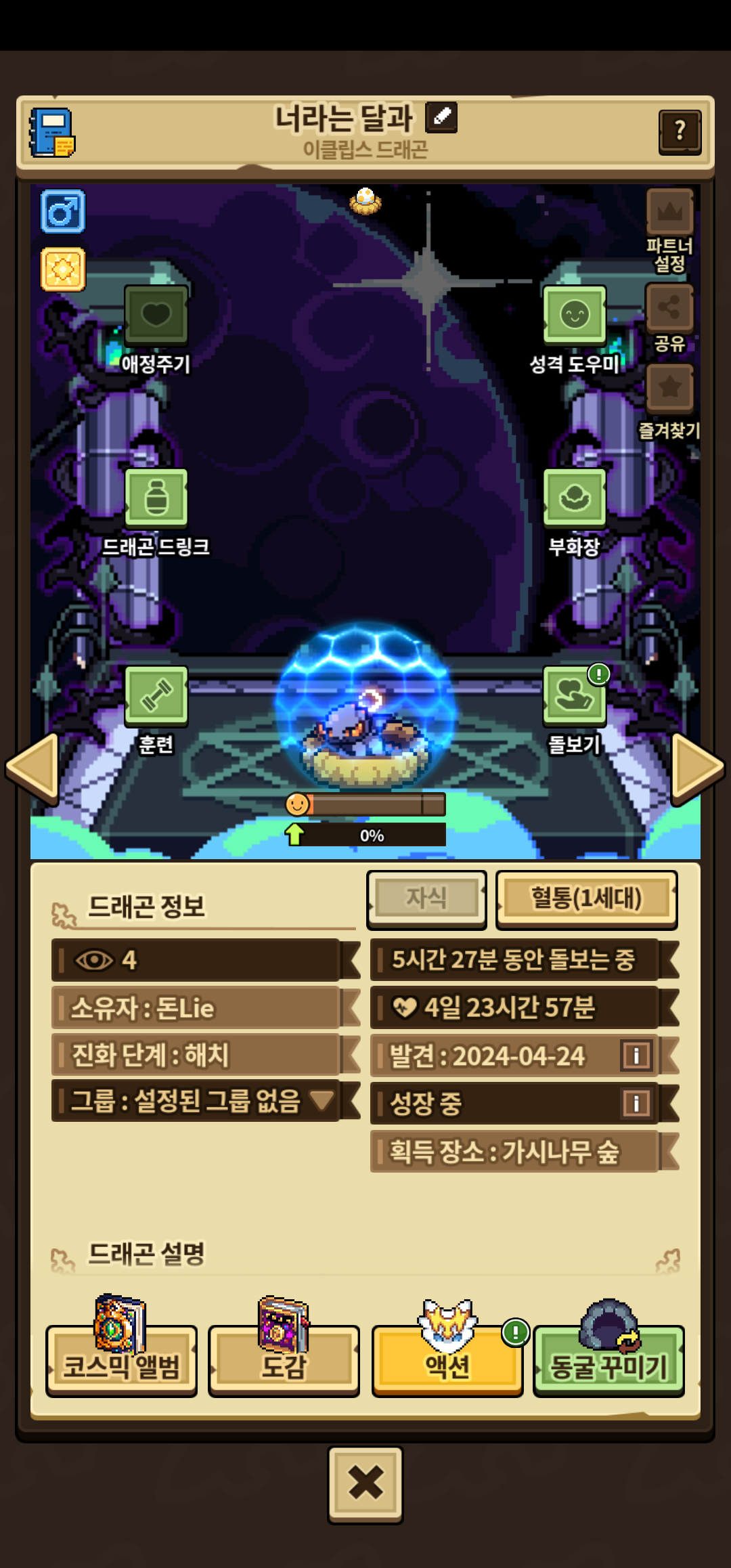Share this dragon with 공유
The width and height of the screenshot is (731, 1568).
pyautogui.click(x=669, y=309)
